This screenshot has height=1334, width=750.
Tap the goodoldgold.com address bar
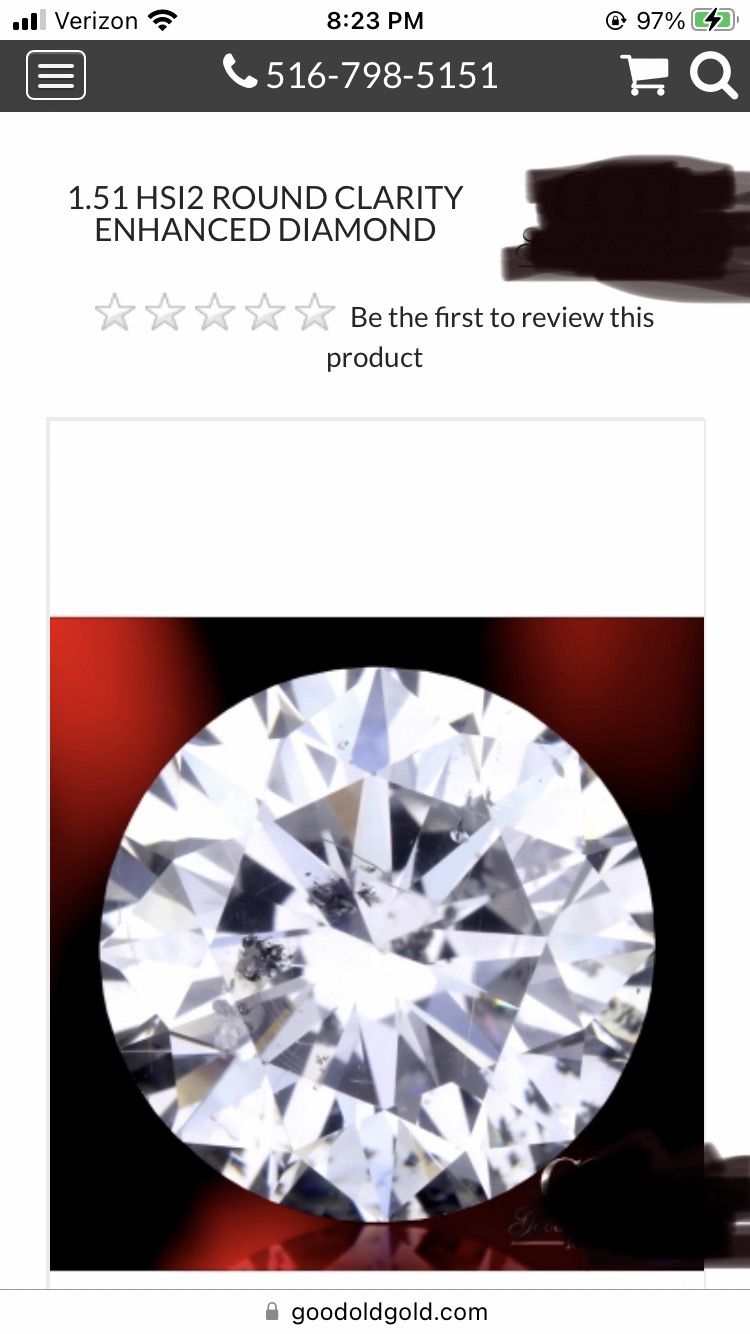pyautogui.click(x=376, y=1311)
